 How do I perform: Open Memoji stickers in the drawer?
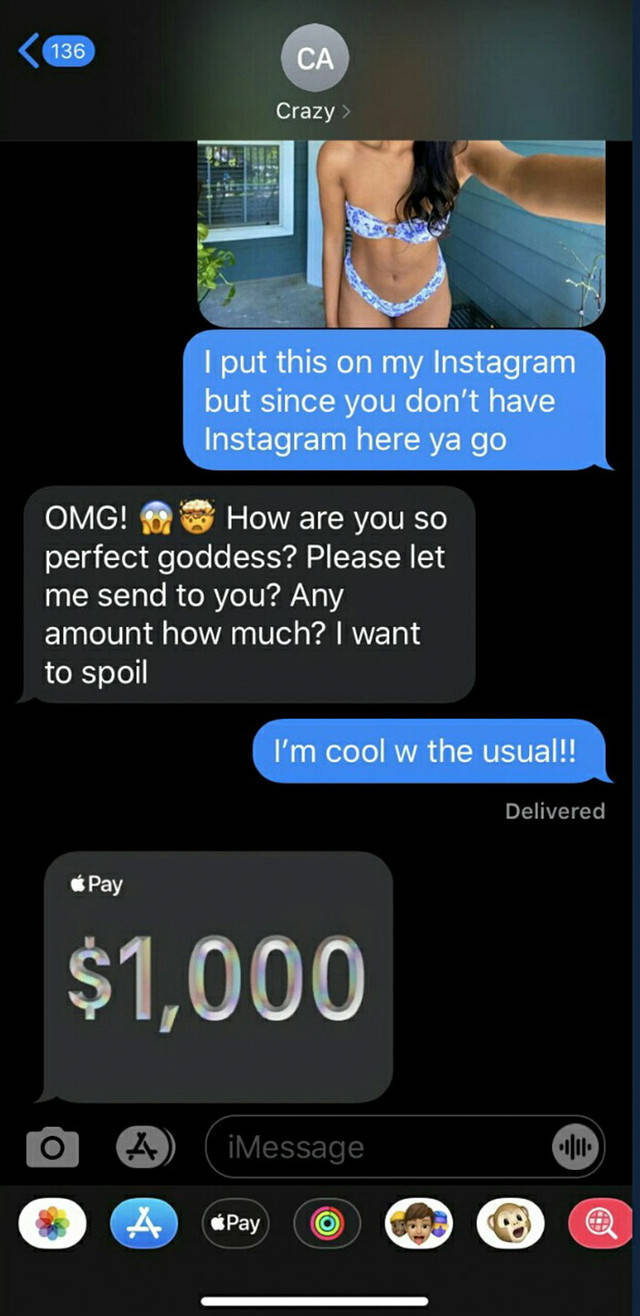click(419, 1224)
